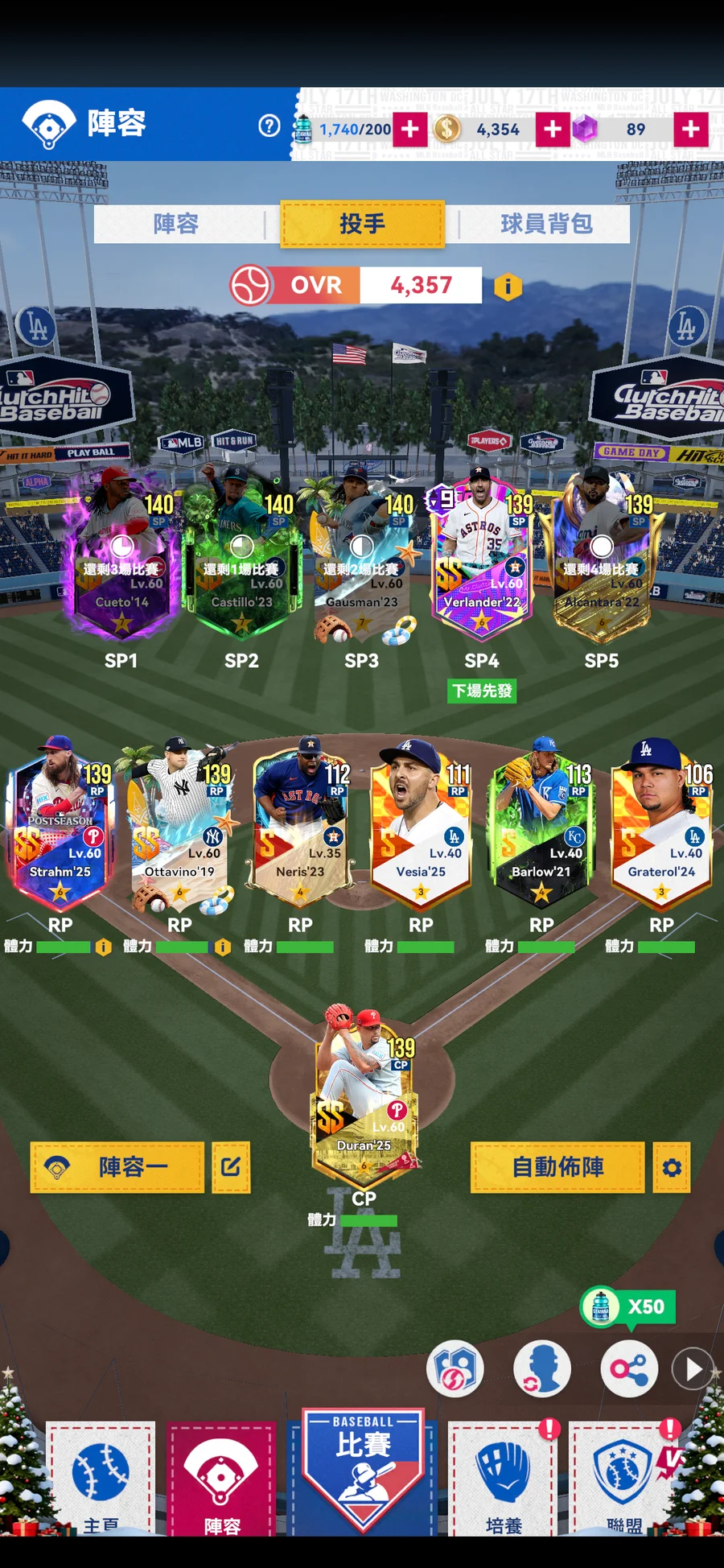Tap 自動佈陣 auto lineup button
Screen dimensions: 724x1568
click(557, 1167)
